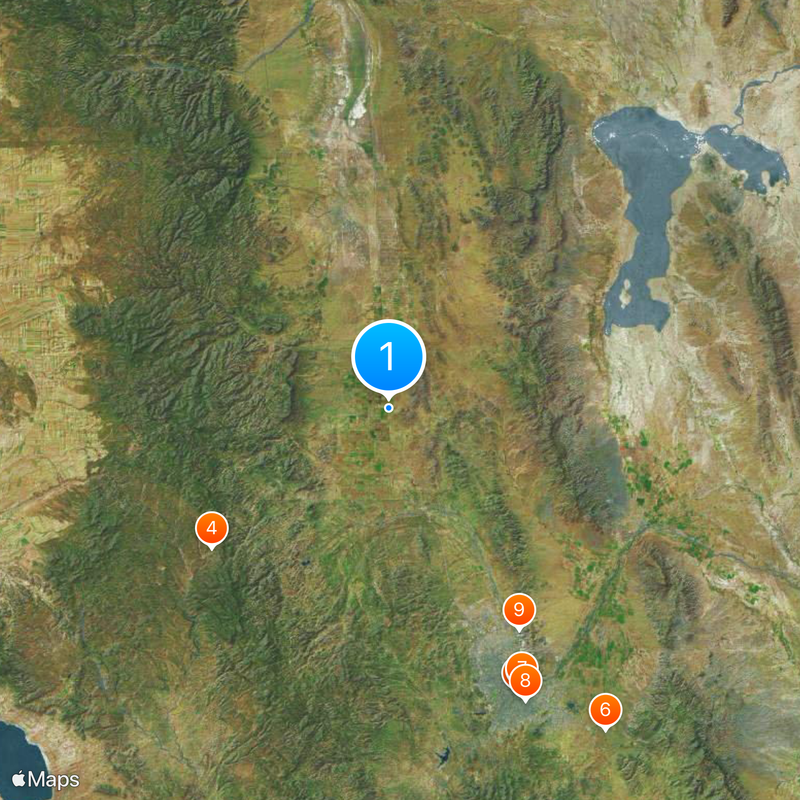Tap map pin number 4
800x800 pixels.
(211, 528)
